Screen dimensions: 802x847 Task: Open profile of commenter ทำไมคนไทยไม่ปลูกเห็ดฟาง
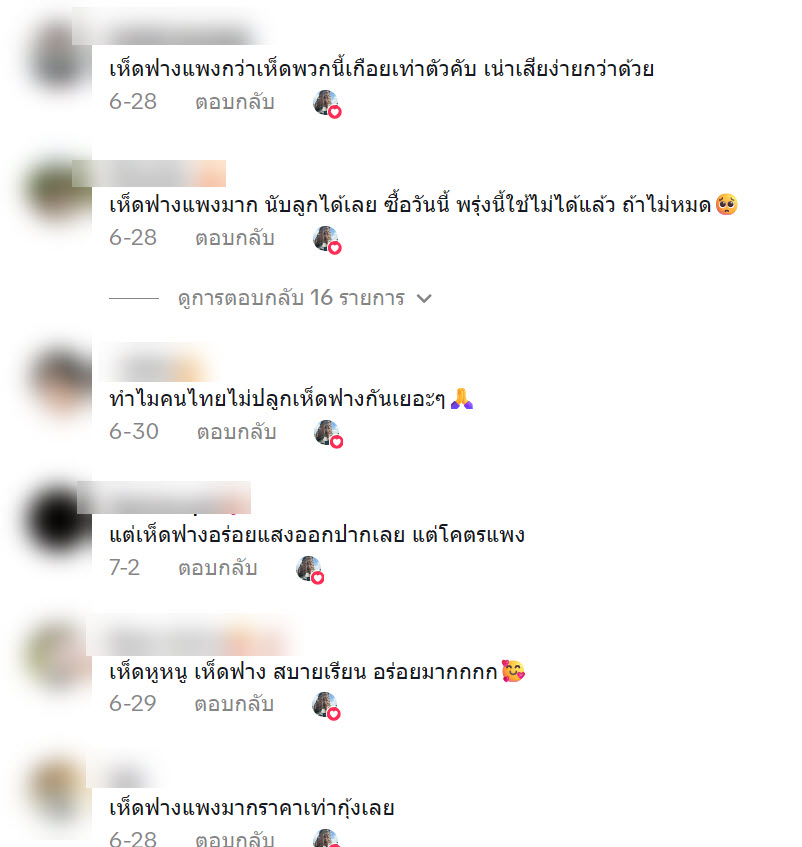pos(60,377)
